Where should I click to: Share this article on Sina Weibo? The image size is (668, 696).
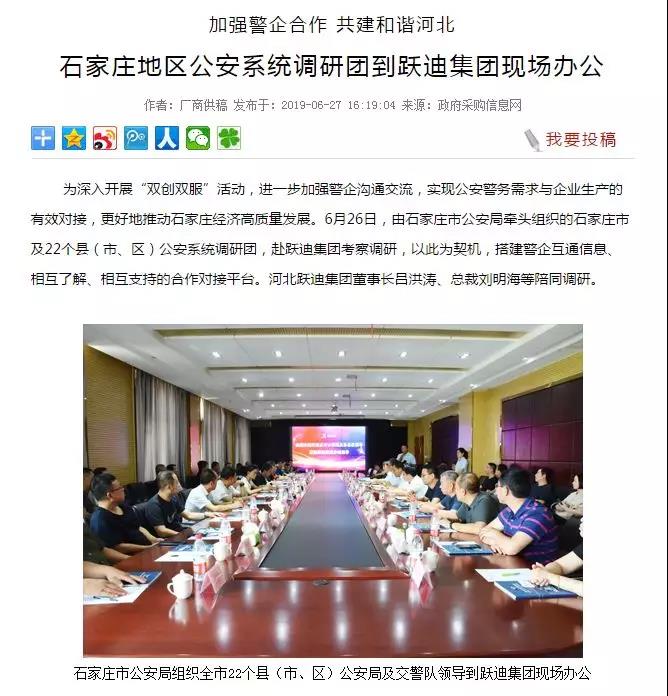(105, 138)
